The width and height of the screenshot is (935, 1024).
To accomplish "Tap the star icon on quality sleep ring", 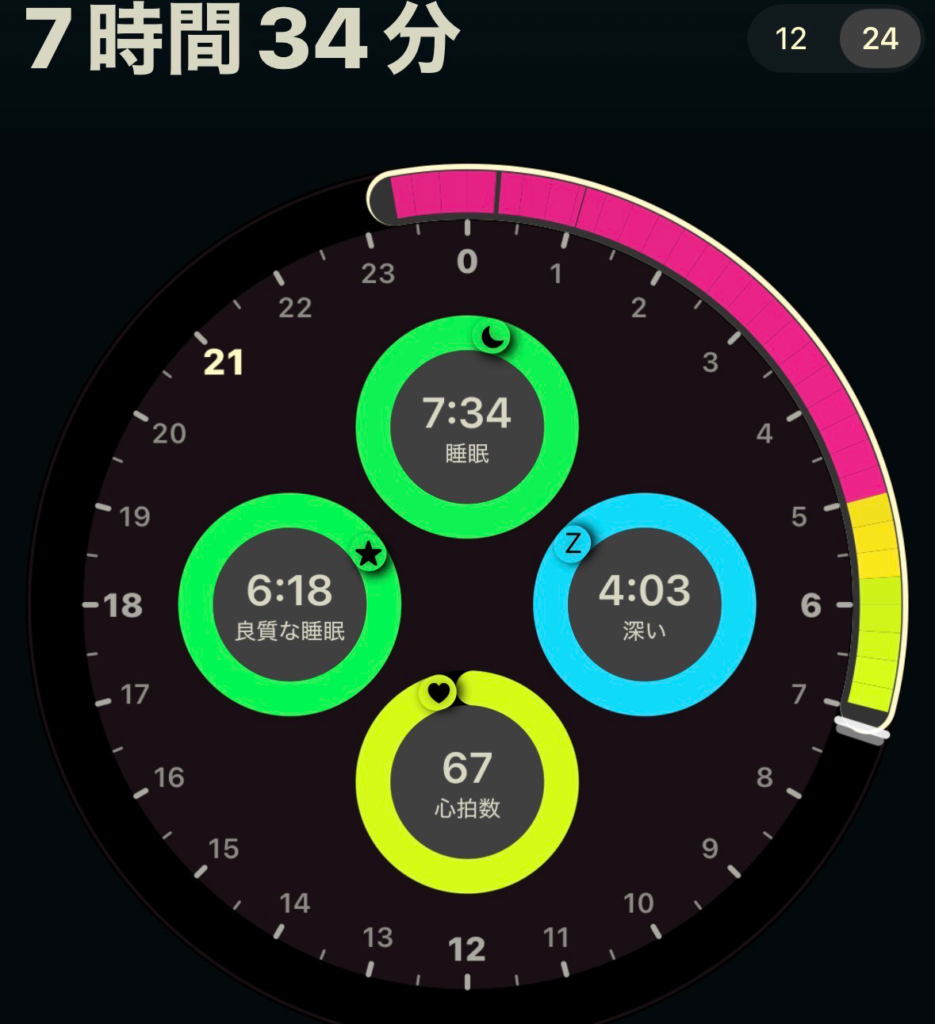I will (x=368, y=554).
